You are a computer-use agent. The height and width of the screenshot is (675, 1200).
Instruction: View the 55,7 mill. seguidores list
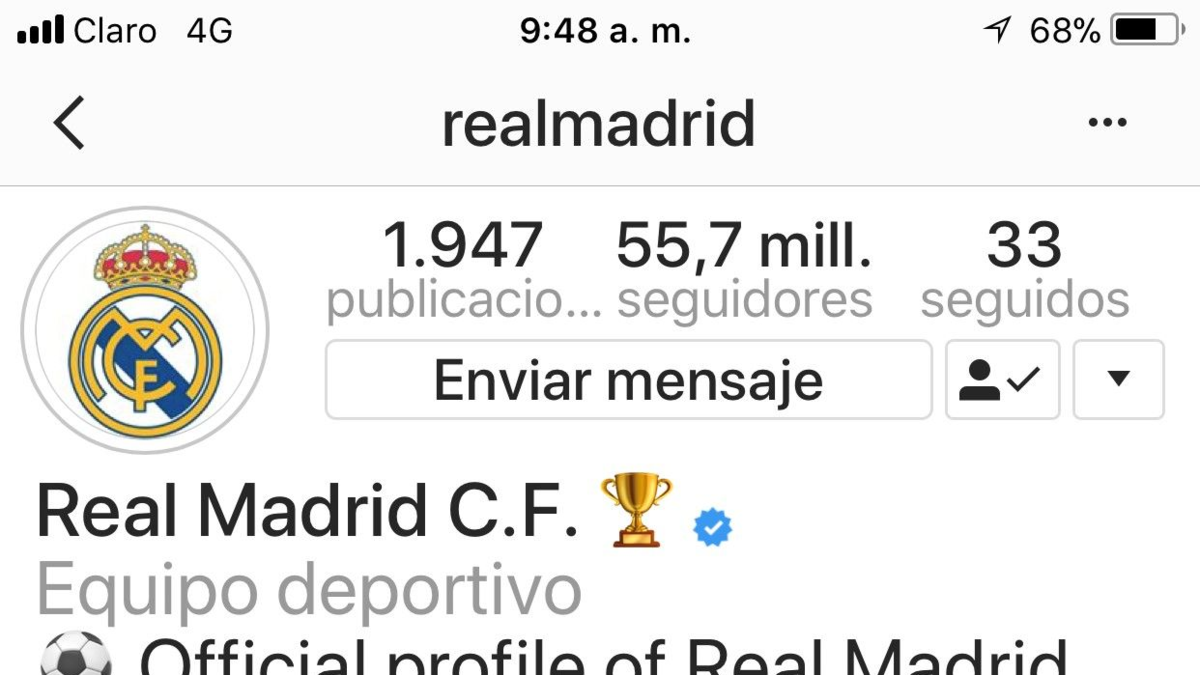744,270
